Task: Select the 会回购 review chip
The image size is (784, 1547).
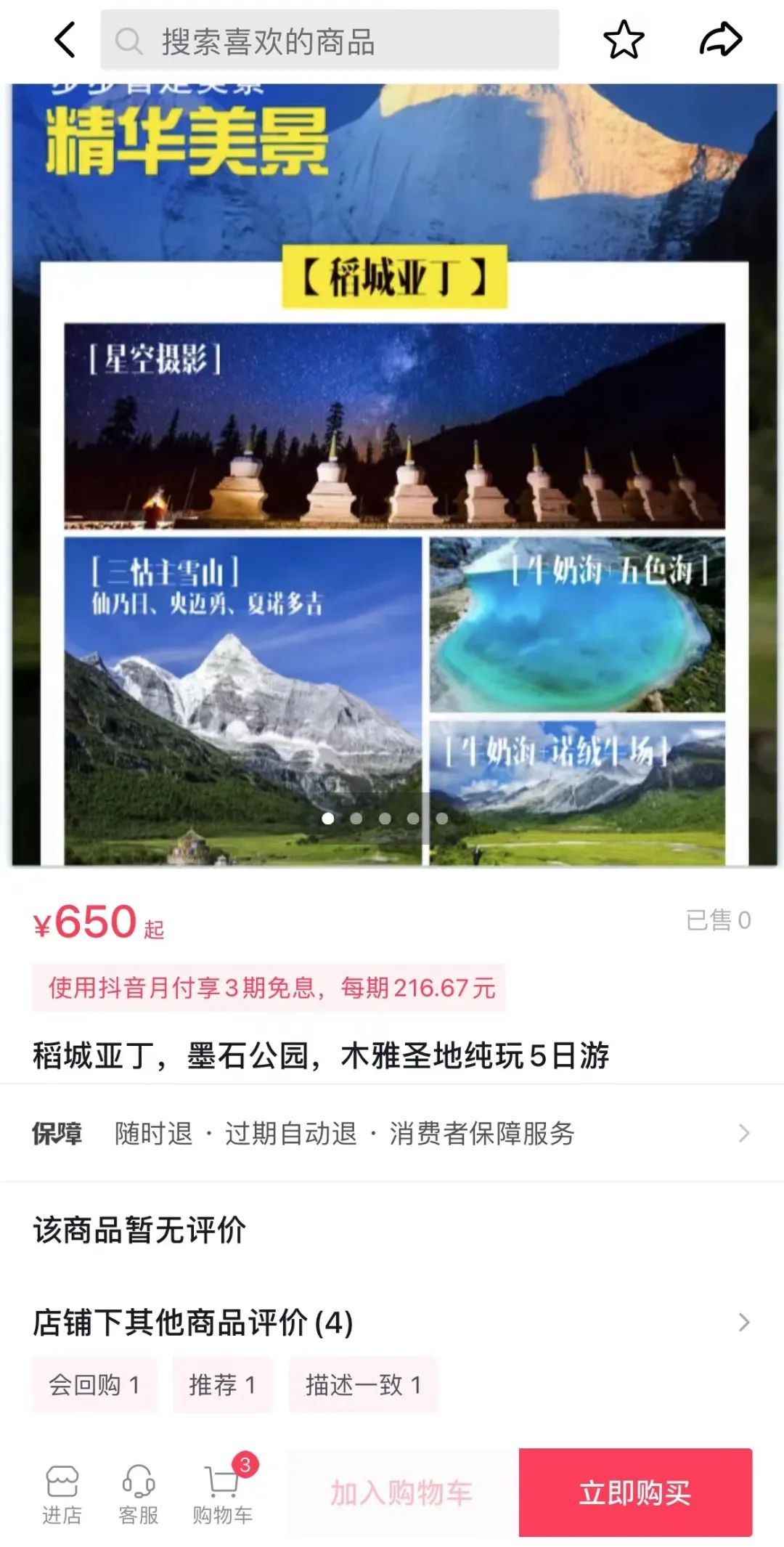Action: pos(94,1384)
